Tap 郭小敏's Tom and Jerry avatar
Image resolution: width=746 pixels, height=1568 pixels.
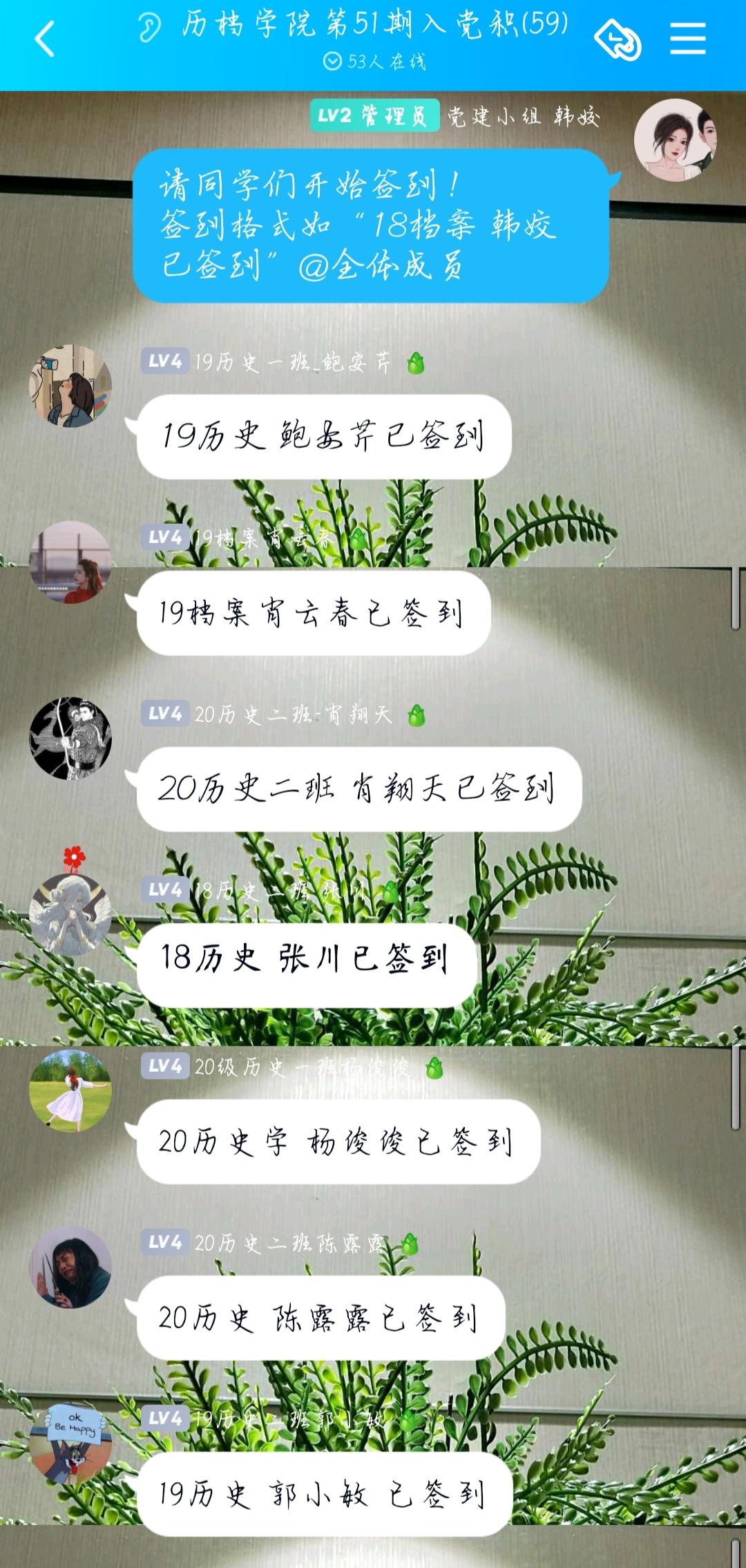(70, 1443)
